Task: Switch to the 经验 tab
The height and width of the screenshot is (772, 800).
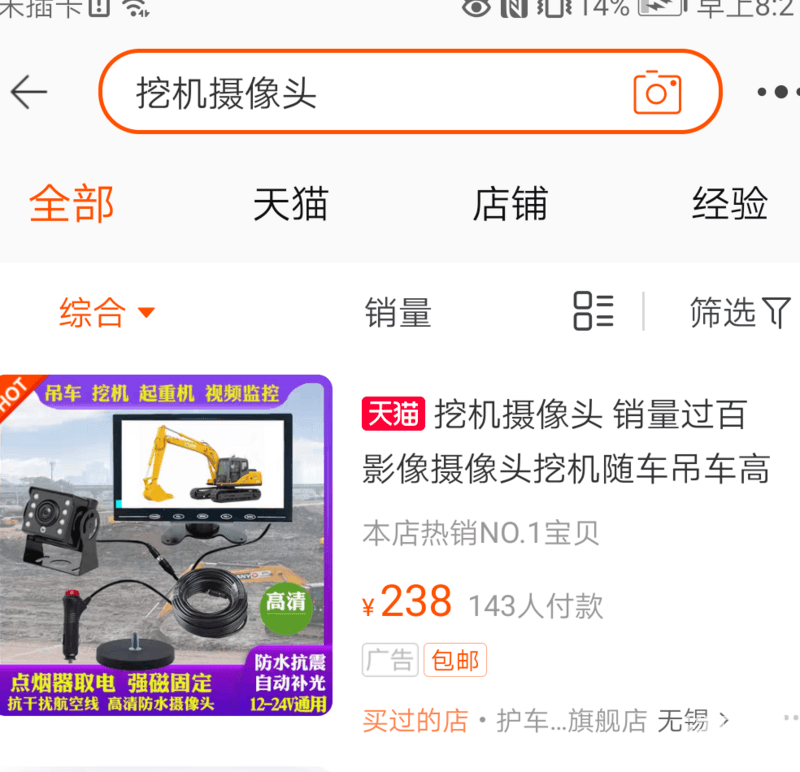Action: click(x=730, y=204)
